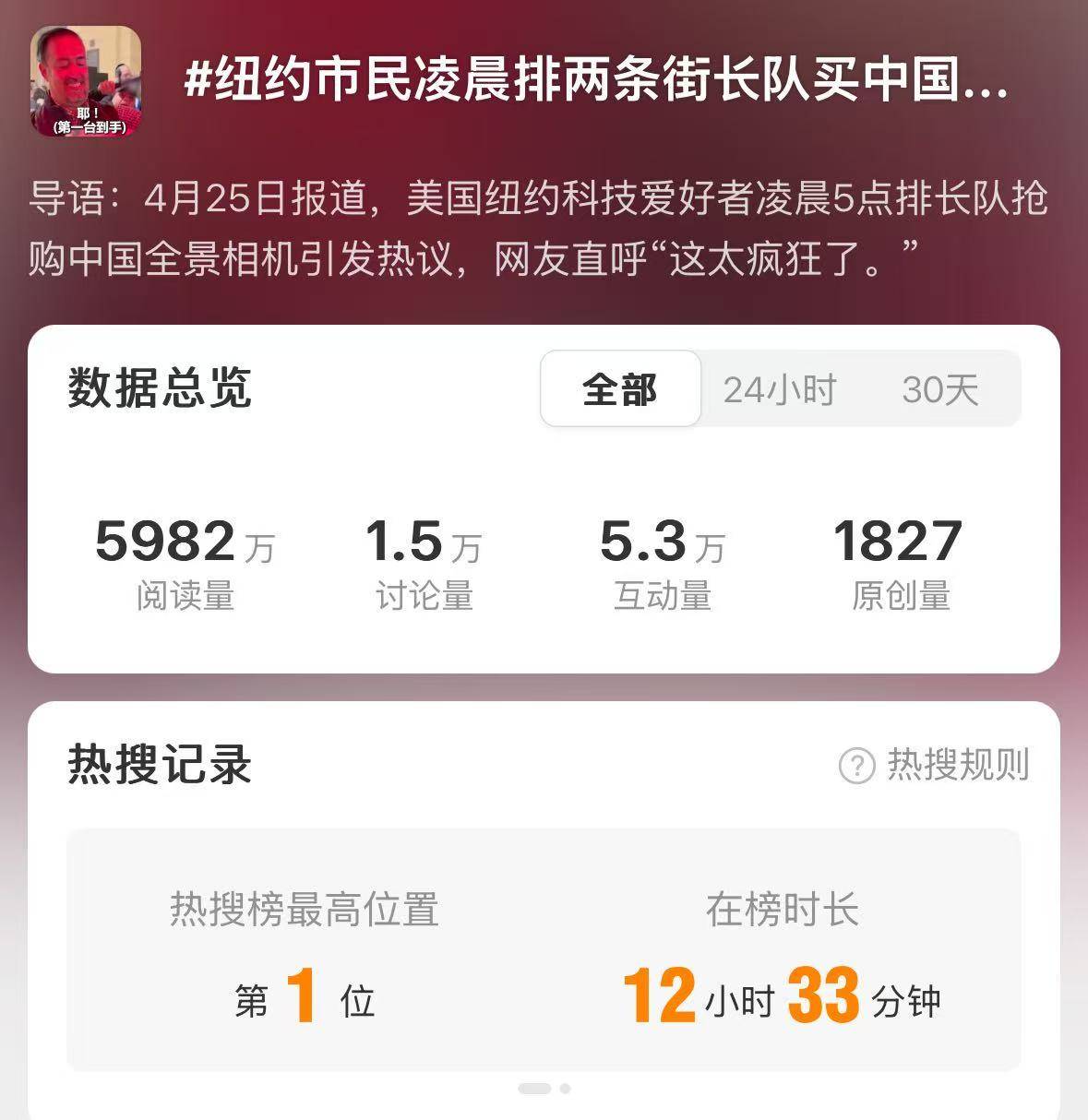Switch to the 全部 tab
This screenshot has width=1088, height=1120.
(x=620, y=389)
